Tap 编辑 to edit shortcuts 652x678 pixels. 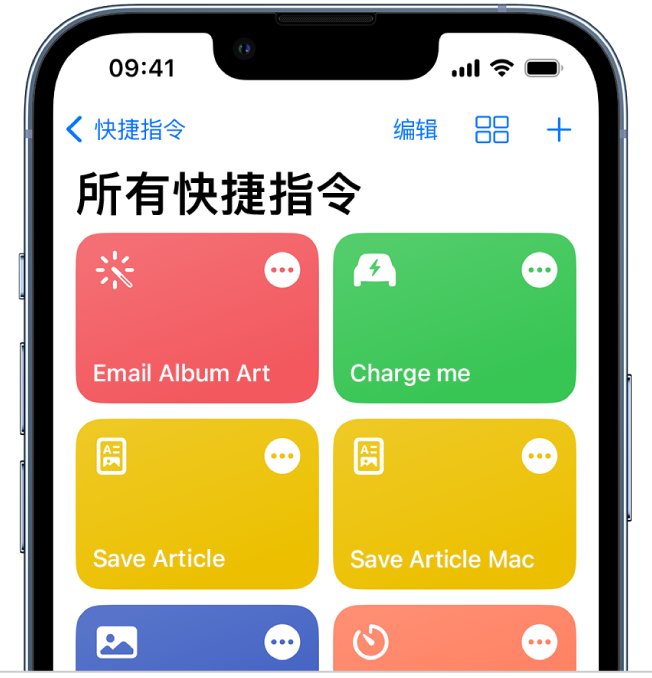coord(415,129)
